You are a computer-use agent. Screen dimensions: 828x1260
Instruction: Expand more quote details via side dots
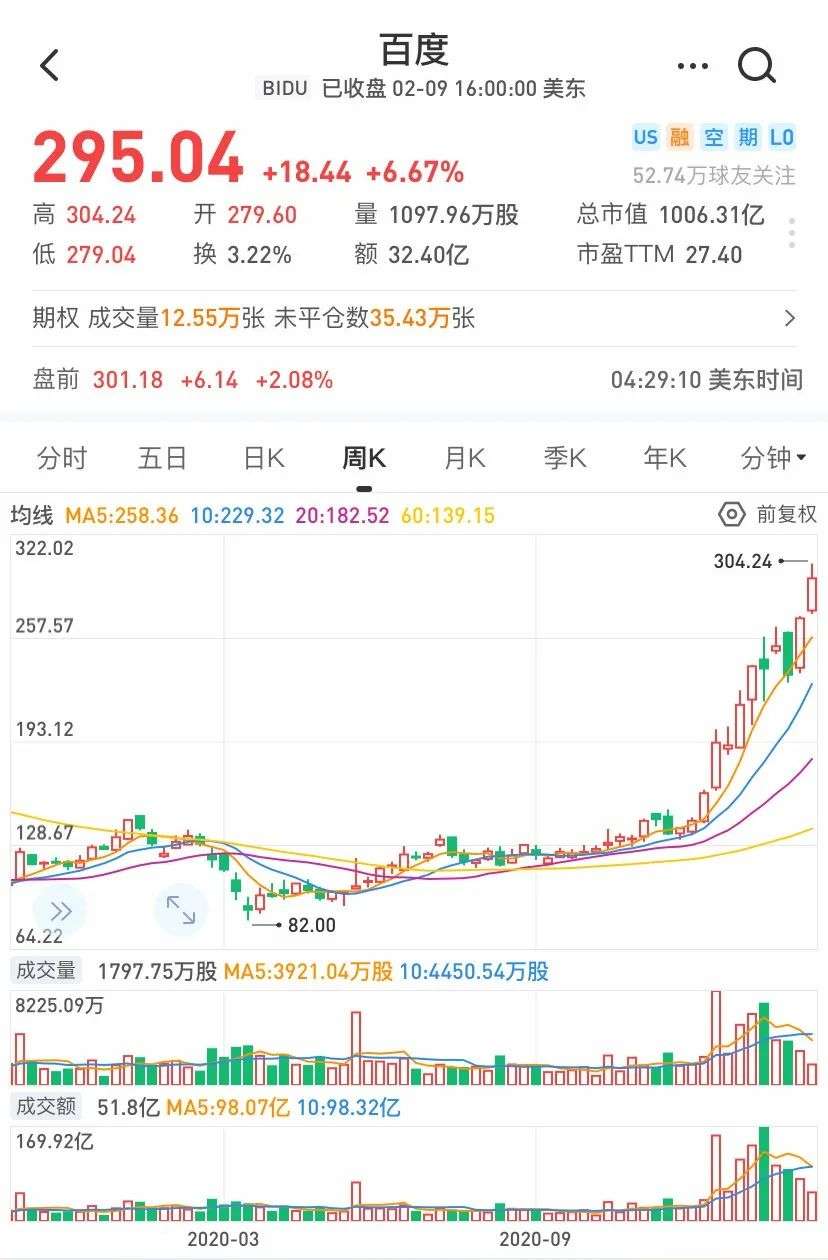pos(791,232)
